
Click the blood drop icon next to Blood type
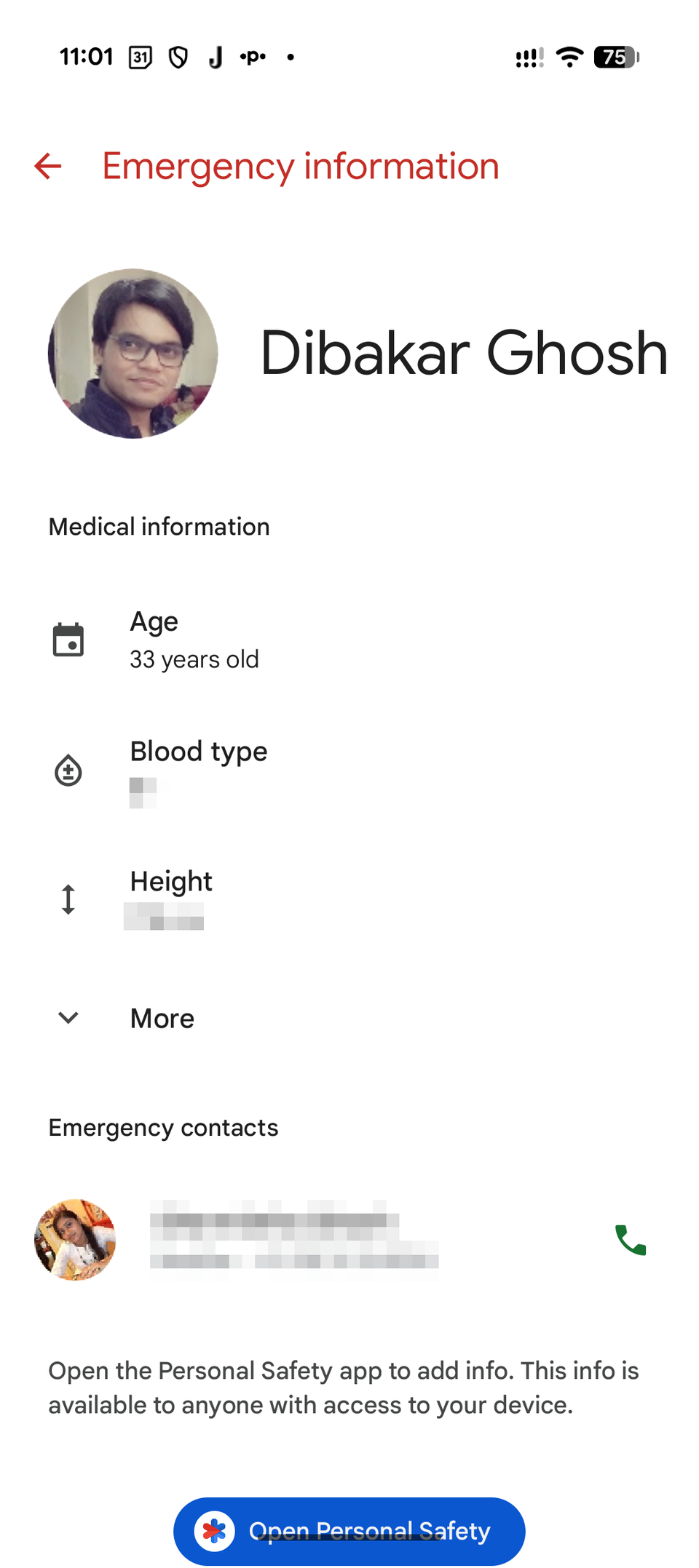tap(68, 770)
